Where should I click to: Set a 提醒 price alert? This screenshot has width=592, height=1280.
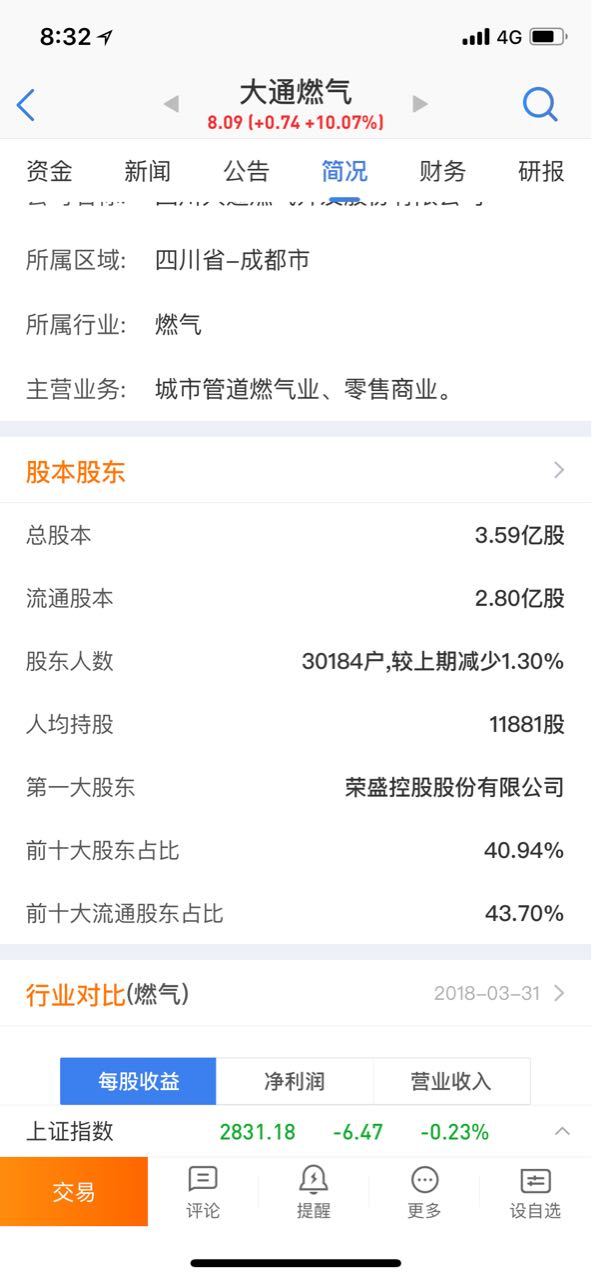[x=313, y=1192]
